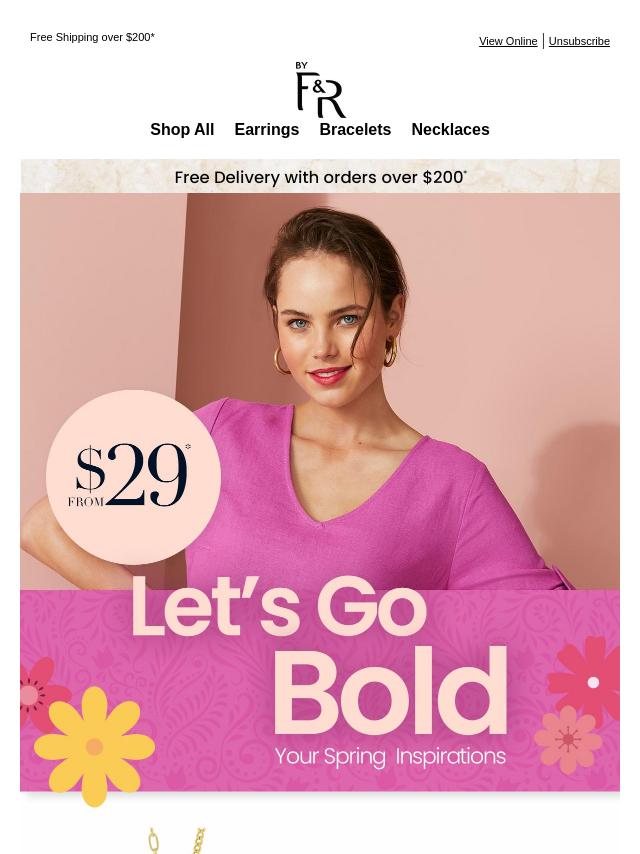Open the Shop All category
Viewport: 640px width, 854px height.
pyautogui.click(x=182, y=129)
